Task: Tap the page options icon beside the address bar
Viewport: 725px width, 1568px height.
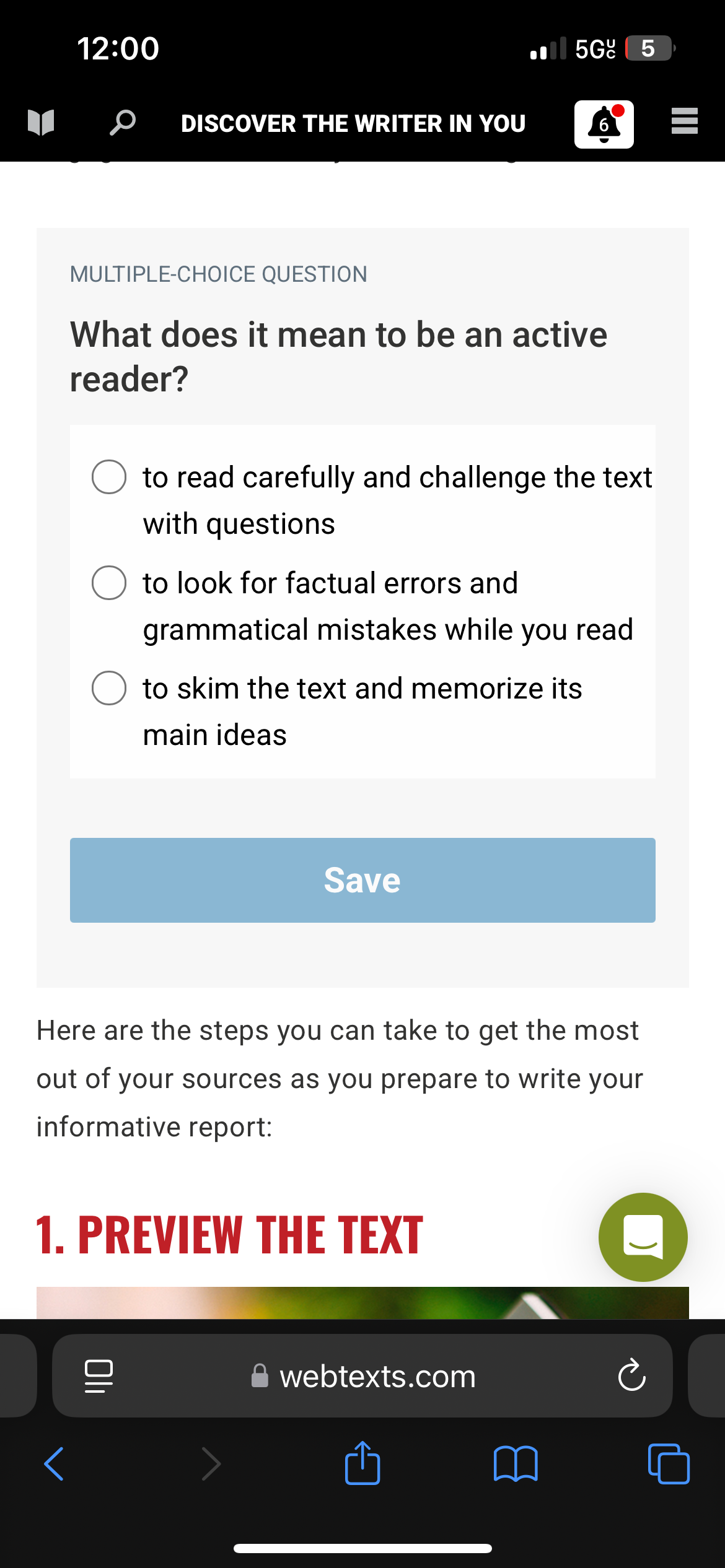Action: tap(98, 1377)
